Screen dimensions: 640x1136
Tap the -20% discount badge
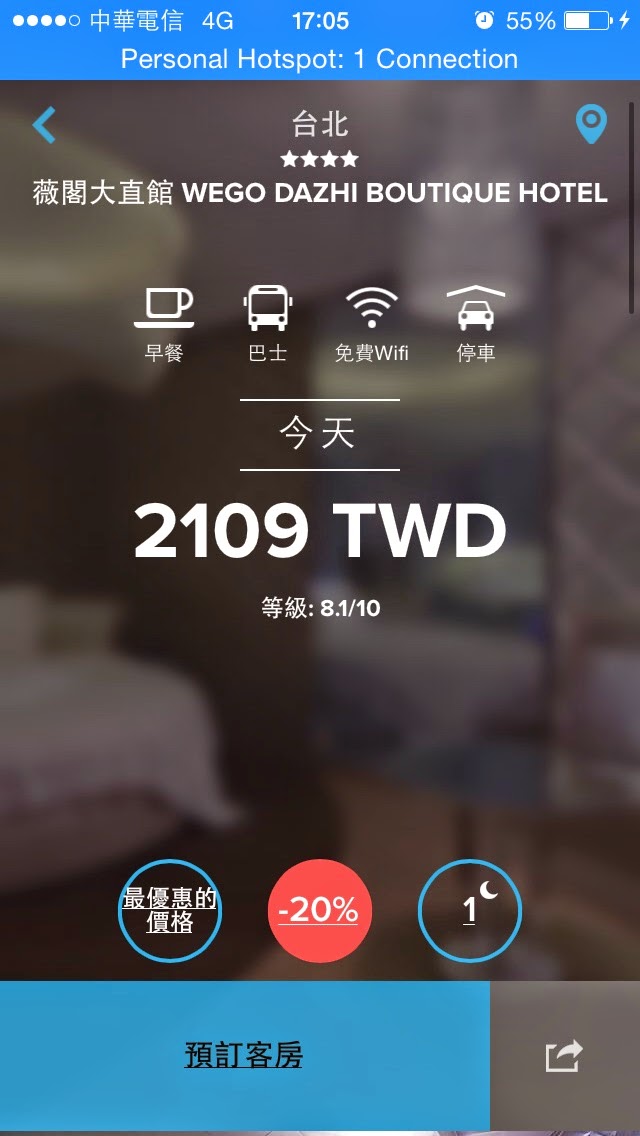pos(319,910)
